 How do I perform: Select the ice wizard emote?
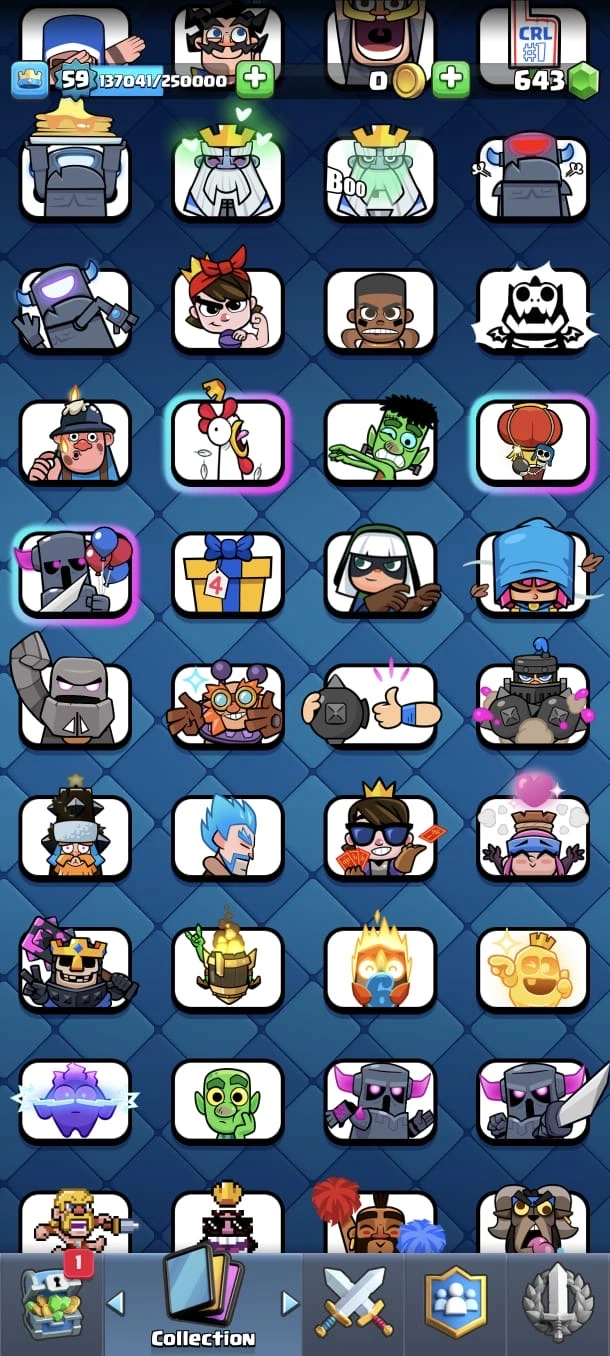[x=228, y=837]
